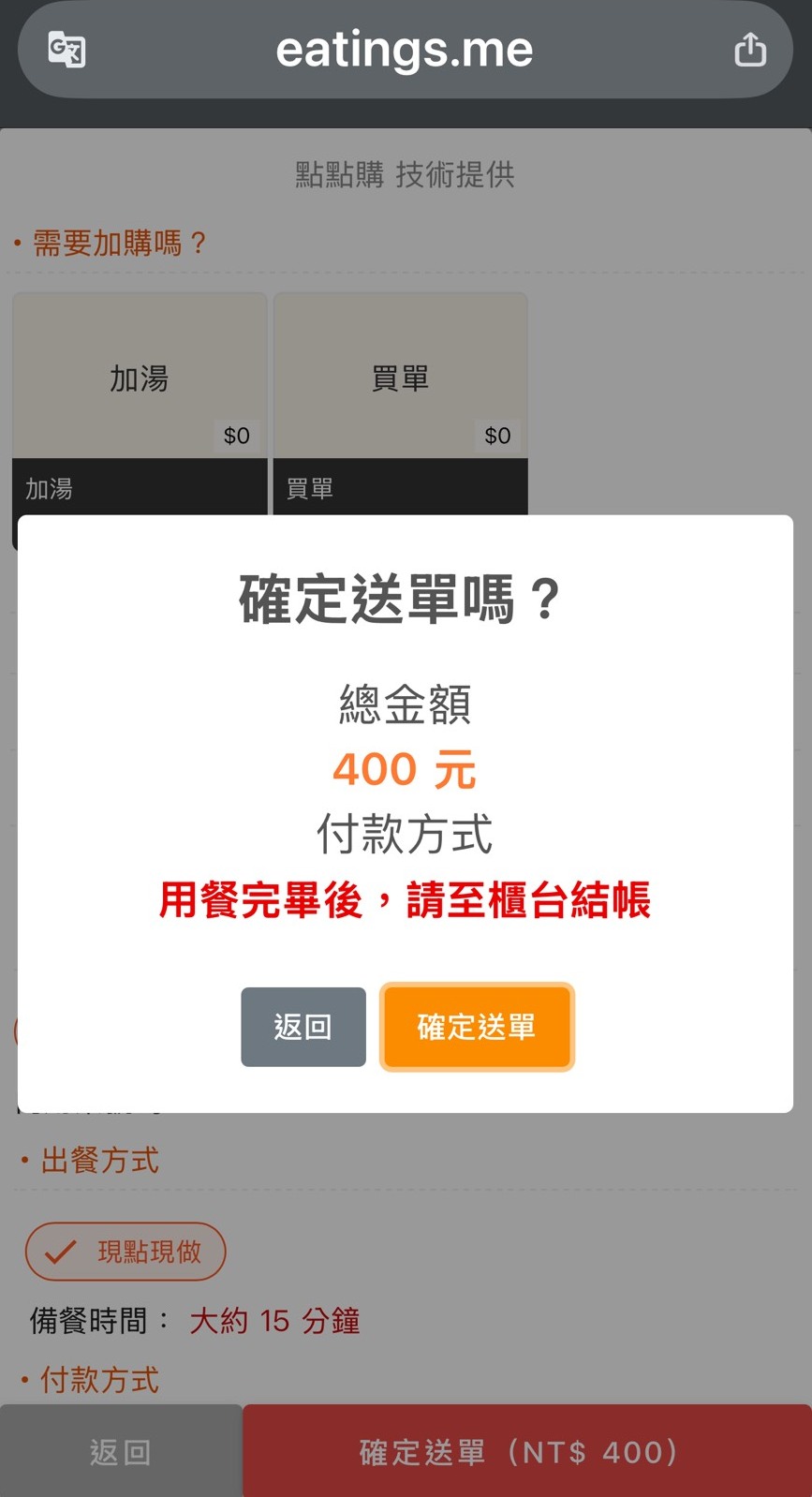
Task: Confirm the order with 確定送單 in the dialog
Action: click(476, 1027)
